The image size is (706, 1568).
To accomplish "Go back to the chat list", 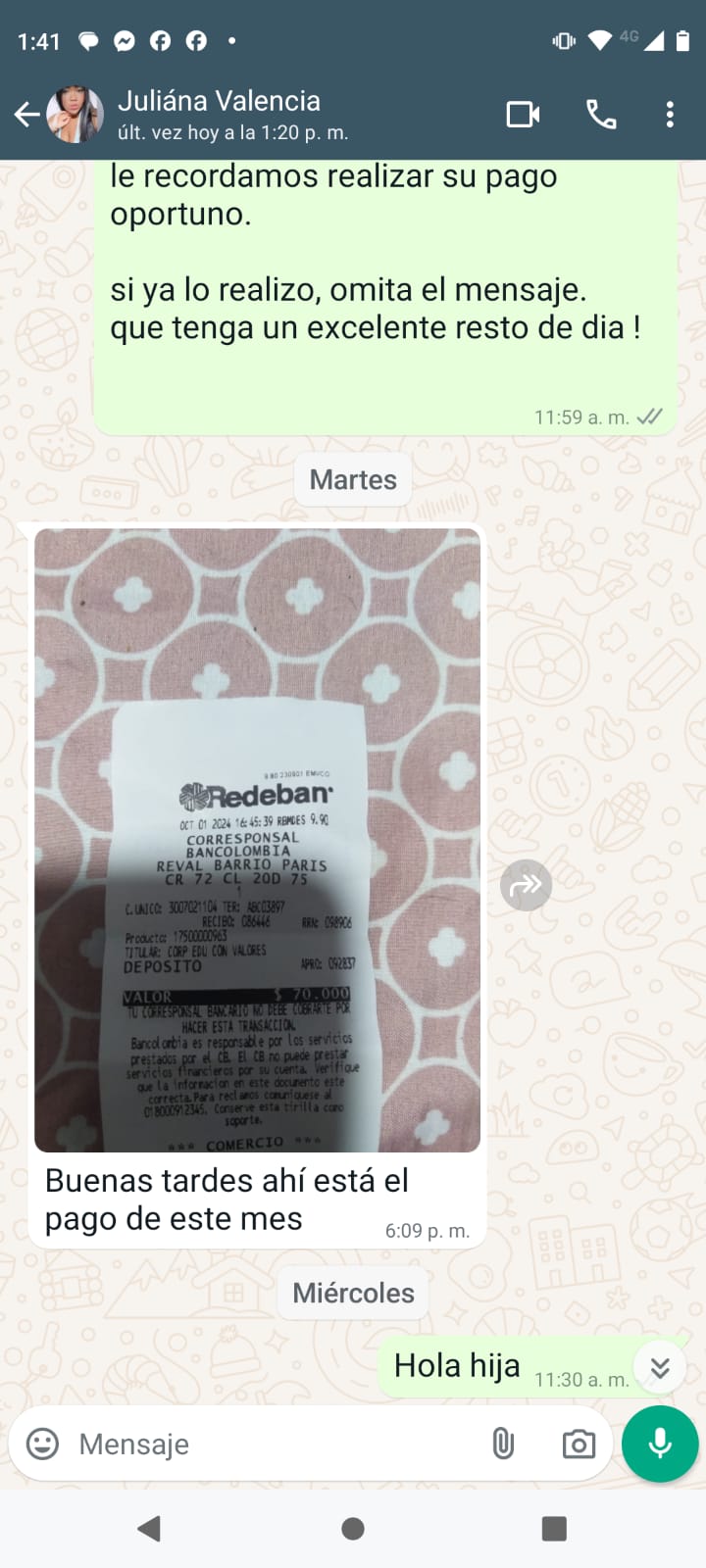I will point(26,115).
